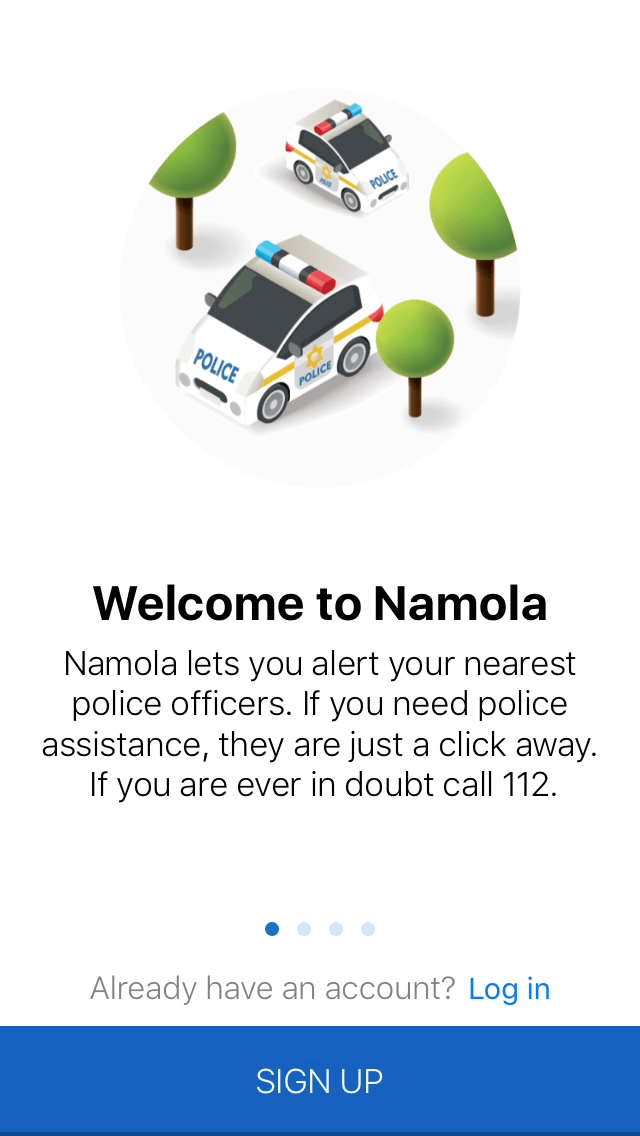
Task: Open the Log in link
Action: [x=509, y=989]
